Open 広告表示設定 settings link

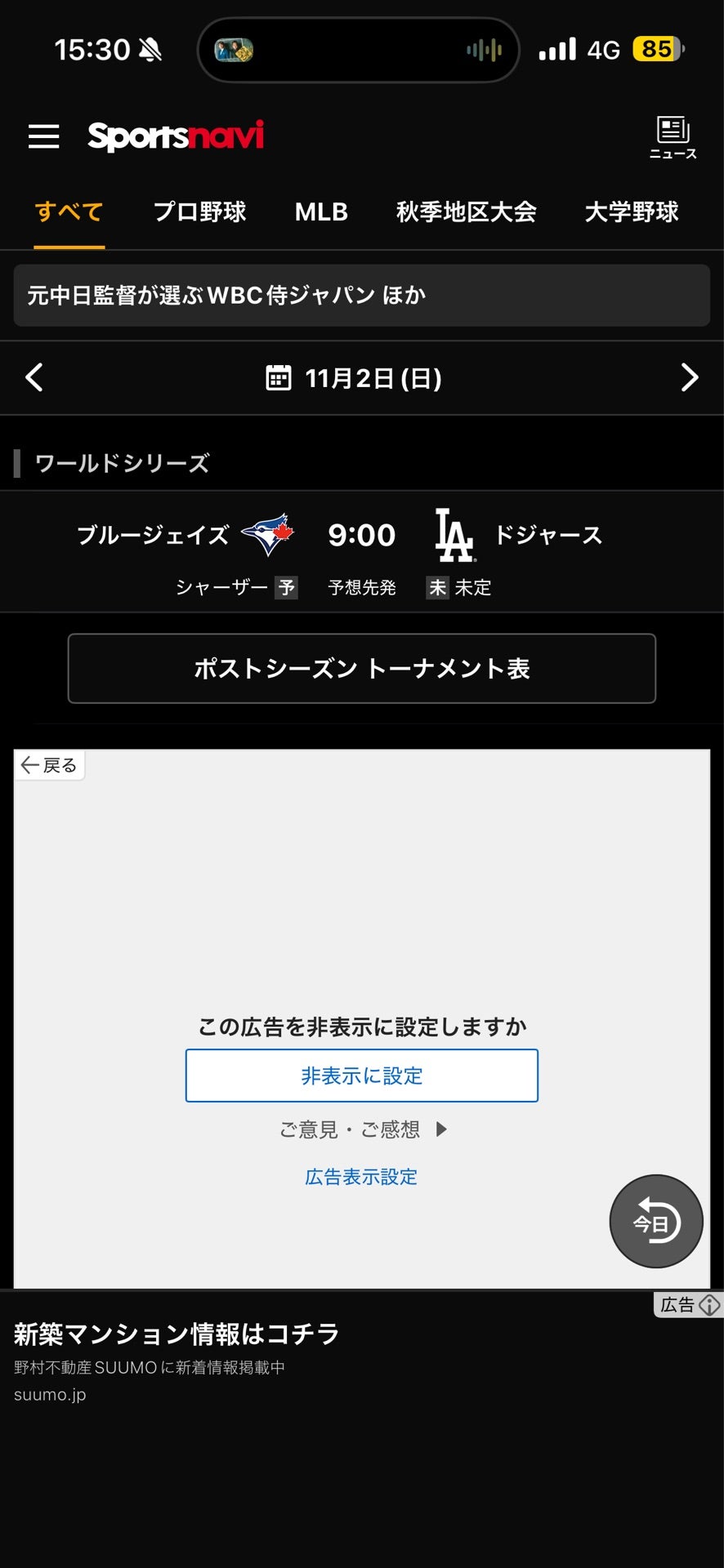coord(360,1177)
